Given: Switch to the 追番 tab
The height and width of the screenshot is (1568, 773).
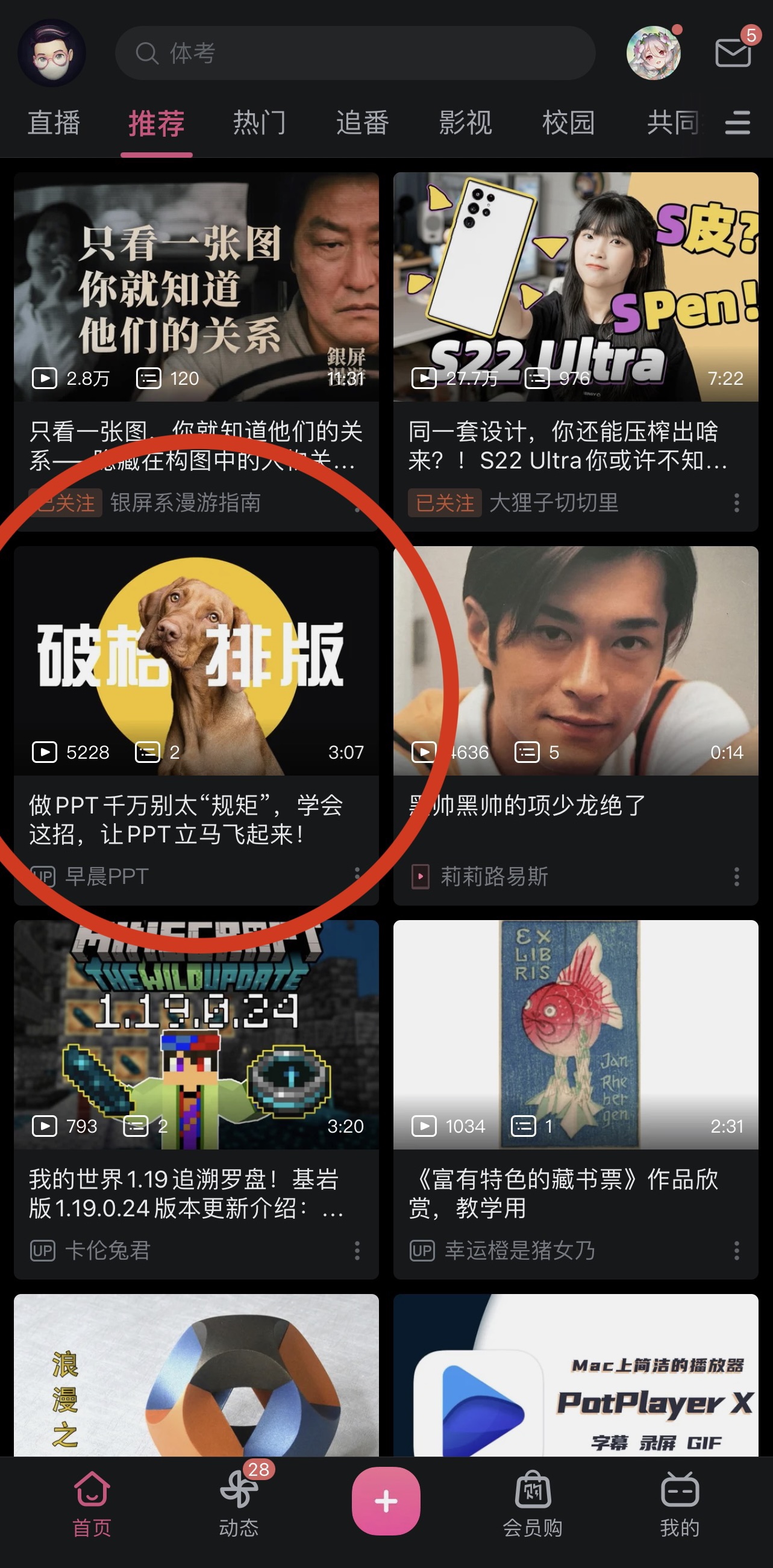Looking at the screenshot, I should [x=363, y=123].
